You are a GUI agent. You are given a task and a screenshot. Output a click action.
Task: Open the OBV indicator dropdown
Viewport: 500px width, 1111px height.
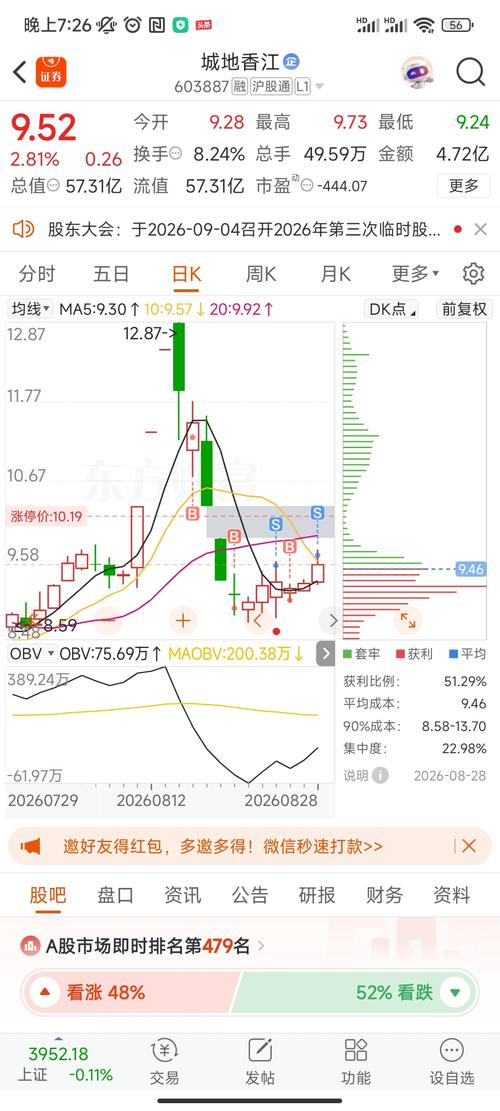(30, 653)
